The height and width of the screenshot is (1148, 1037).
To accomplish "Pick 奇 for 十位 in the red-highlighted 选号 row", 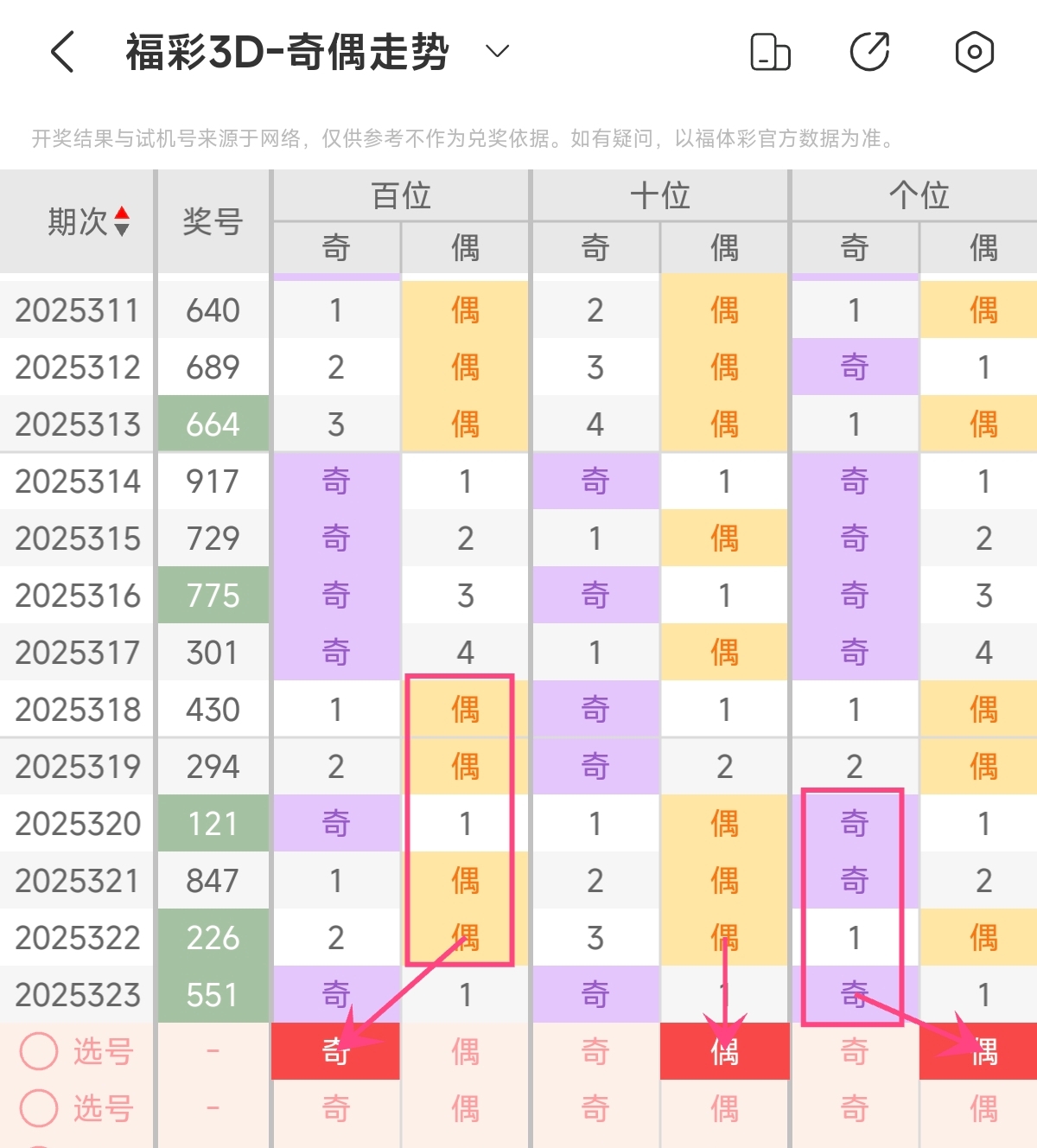I will coord(595,1051).
